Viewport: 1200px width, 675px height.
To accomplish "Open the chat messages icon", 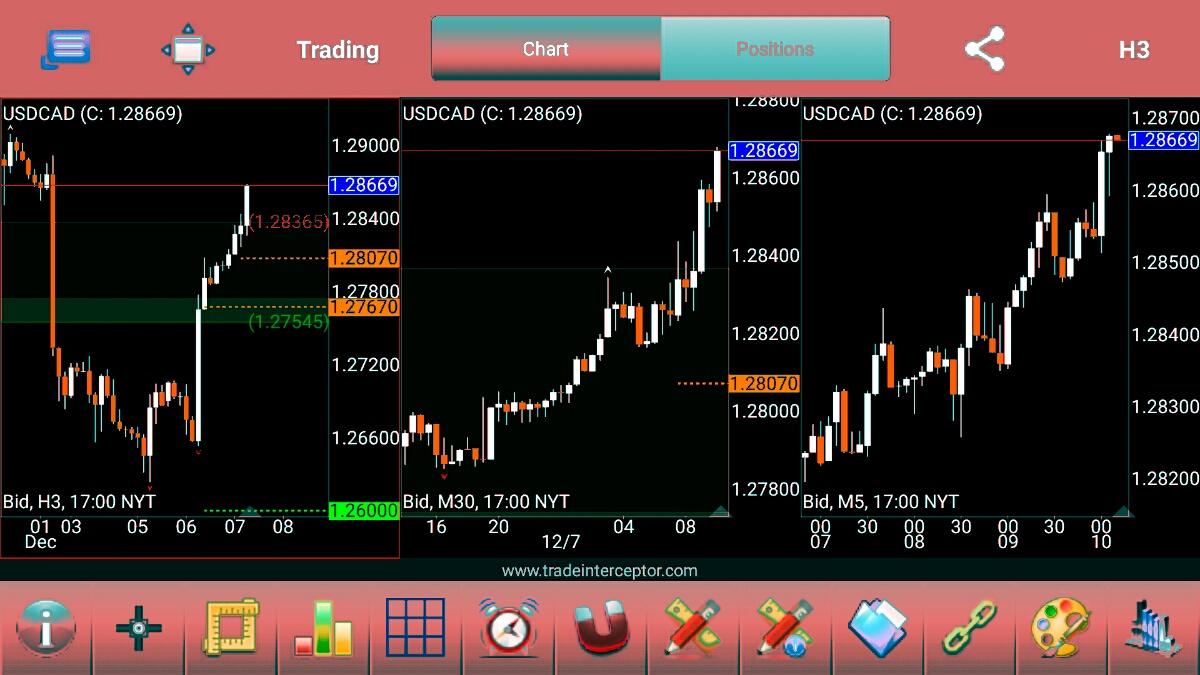I will pyautogui.click(x=66, y=49).
